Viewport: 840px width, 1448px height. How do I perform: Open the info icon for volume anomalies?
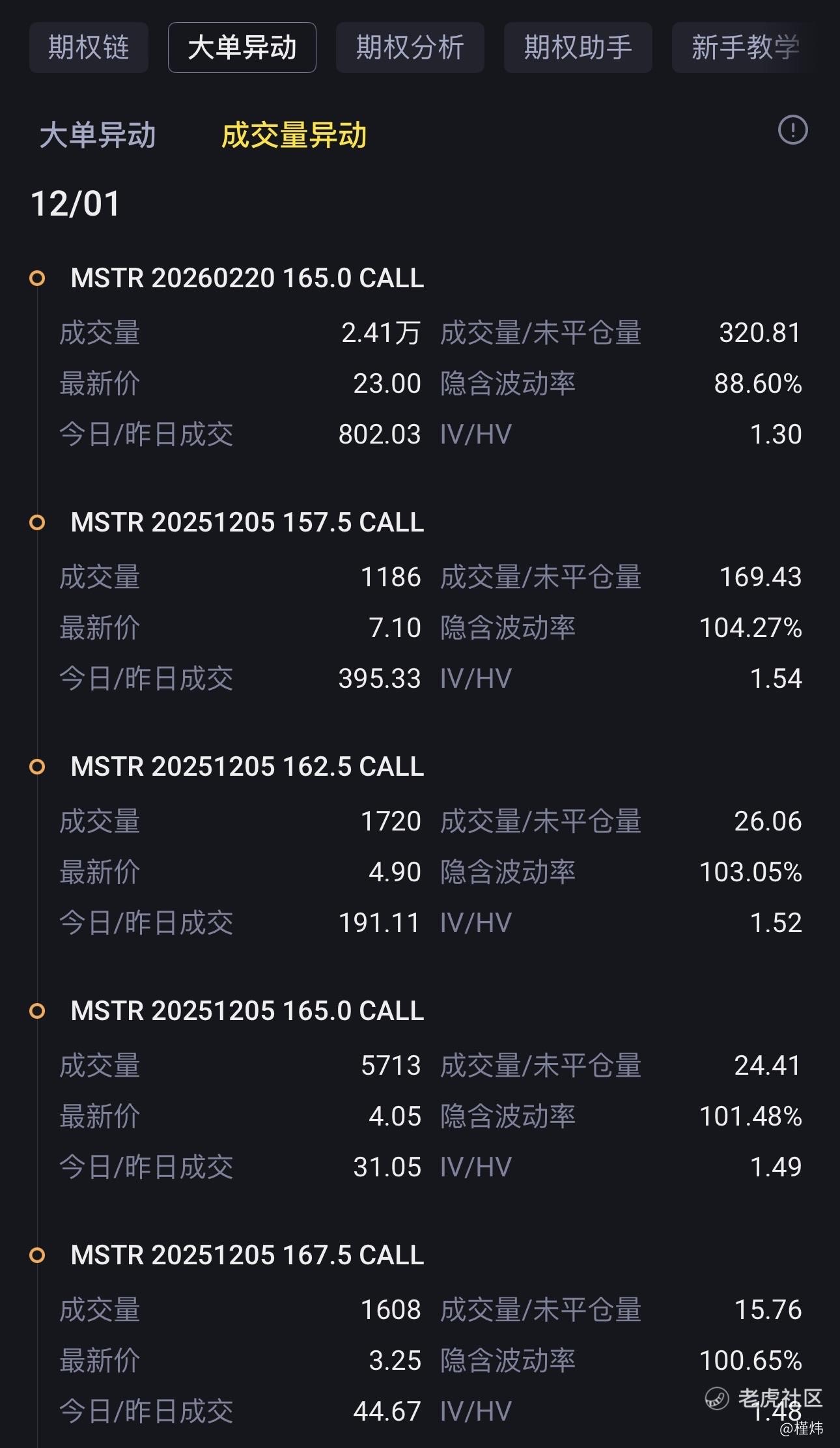pyautogui.click(x=792, y=130)
